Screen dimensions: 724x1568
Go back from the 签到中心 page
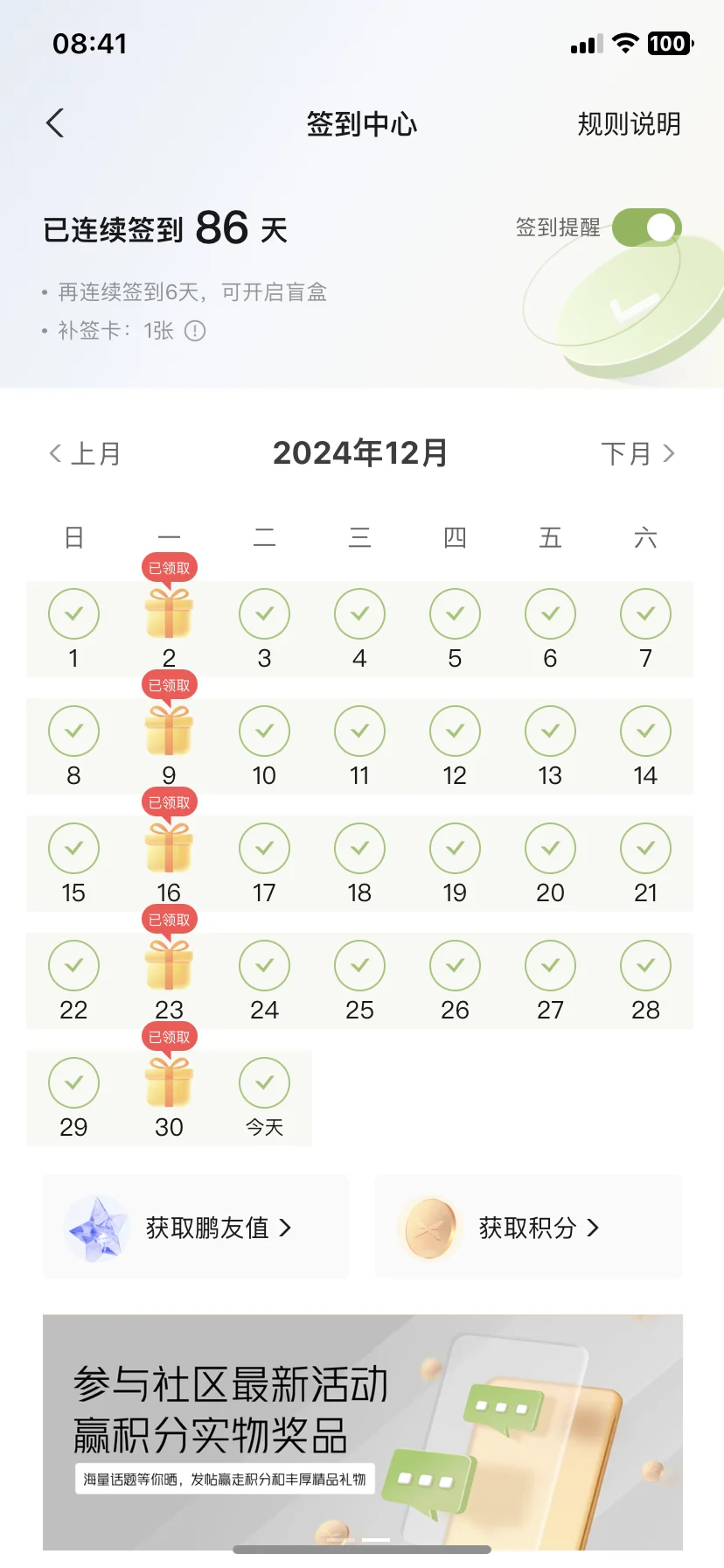[55, 123]
